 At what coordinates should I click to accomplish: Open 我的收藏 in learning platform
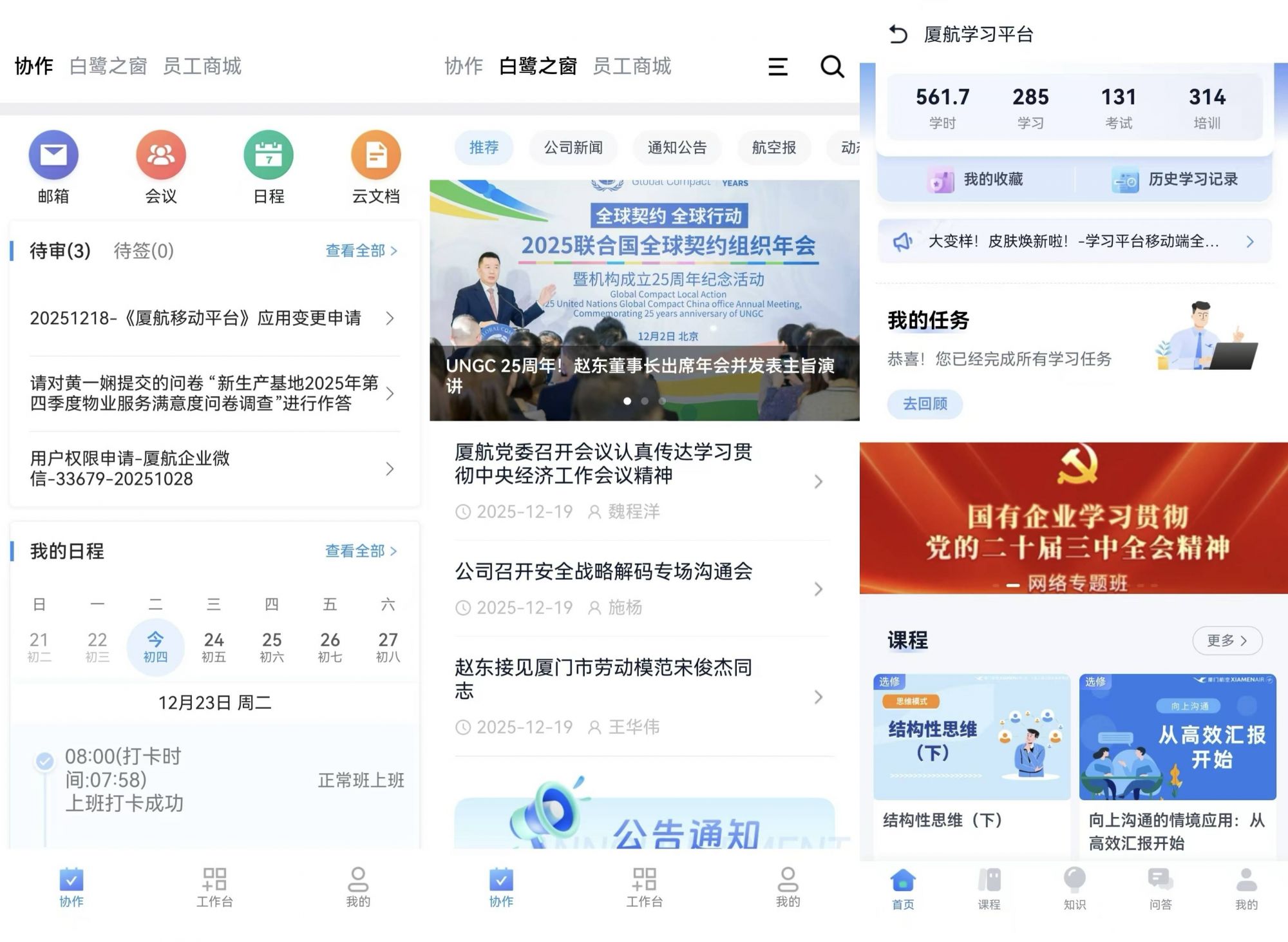click(976, 180)
